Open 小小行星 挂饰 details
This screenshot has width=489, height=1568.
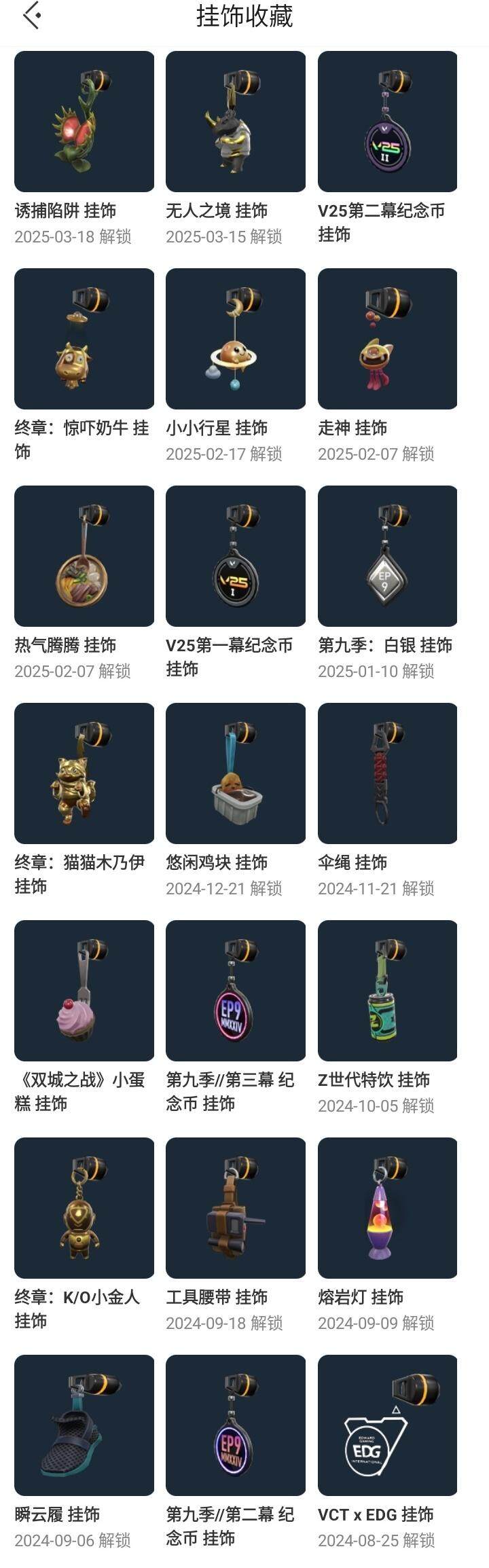236,339
